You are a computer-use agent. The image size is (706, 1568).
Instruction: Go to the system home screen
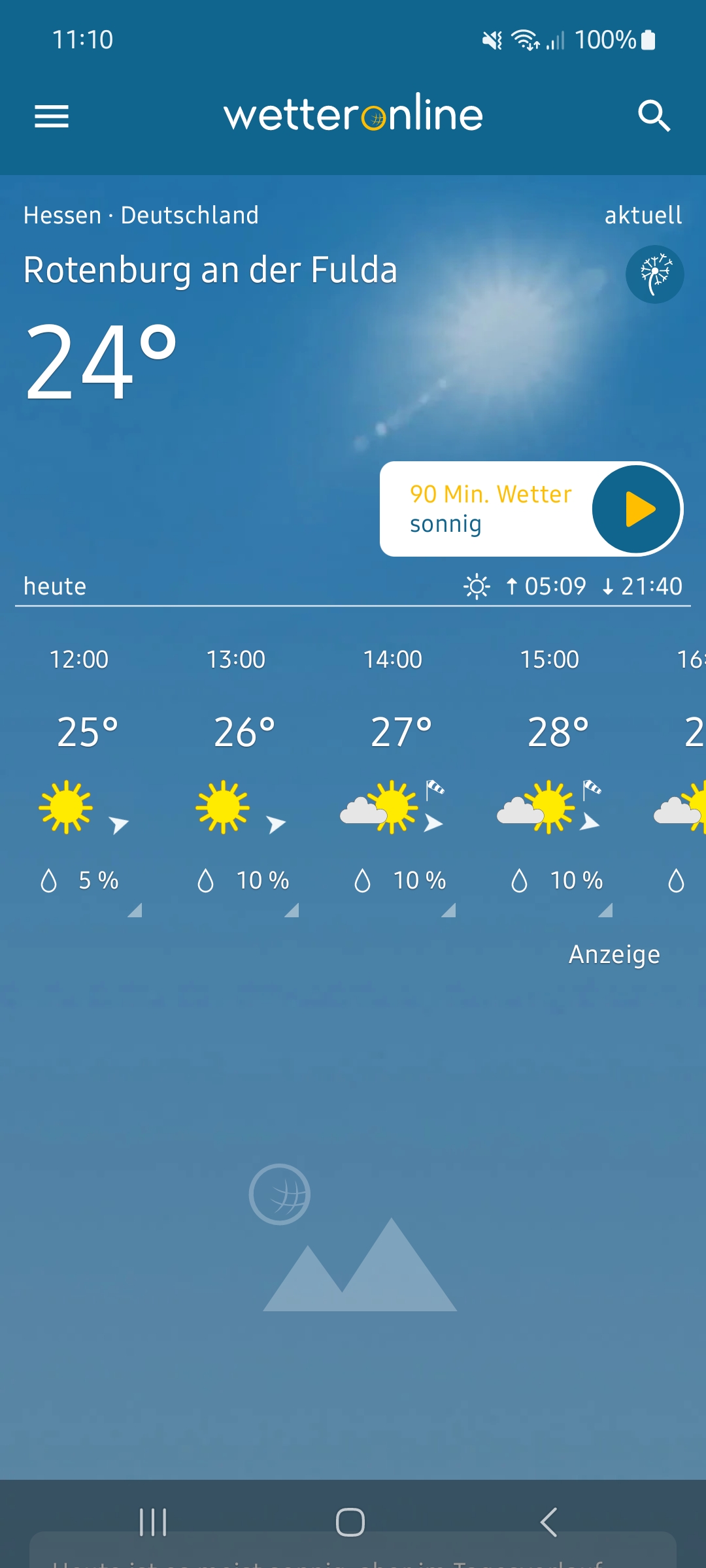[350, 1522]
